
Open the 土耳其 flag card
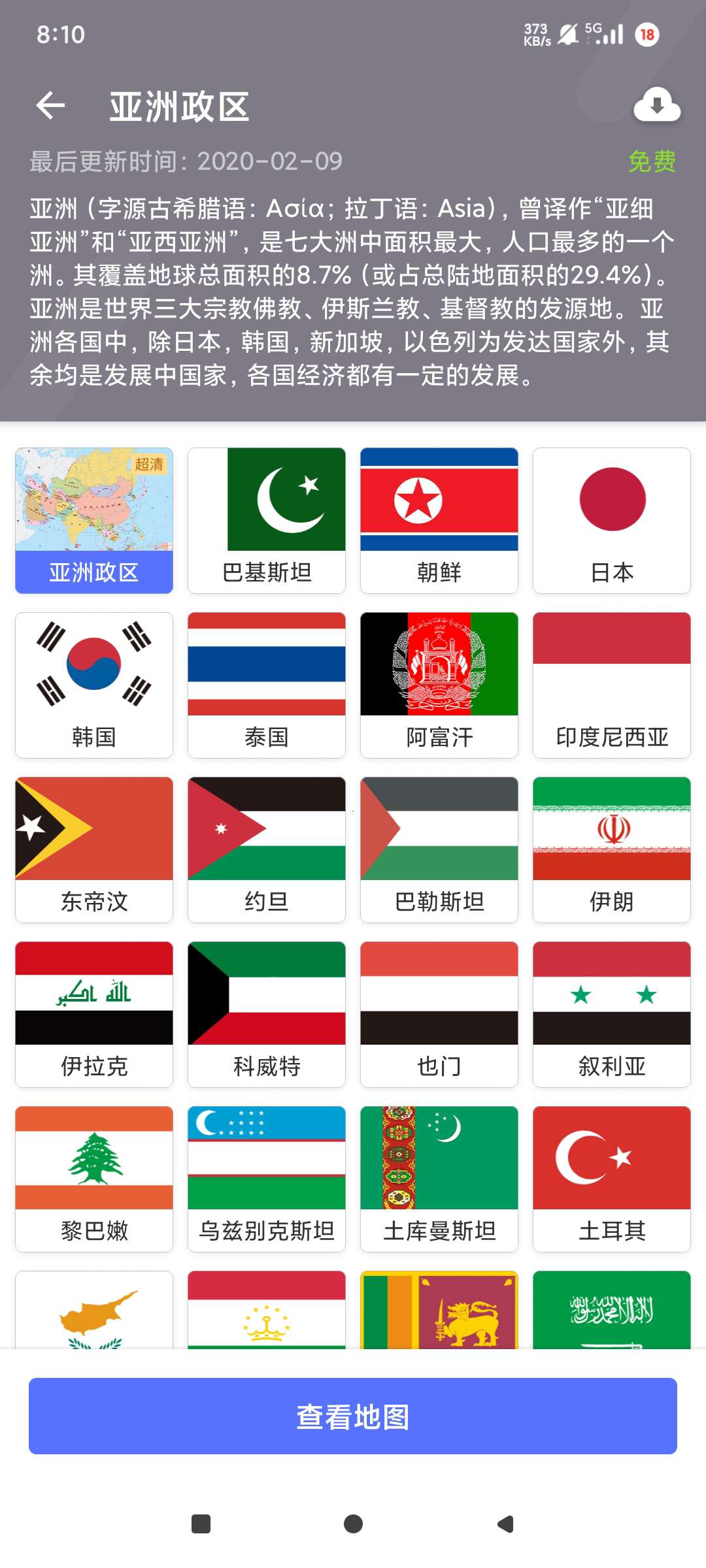pos(612,1179)
